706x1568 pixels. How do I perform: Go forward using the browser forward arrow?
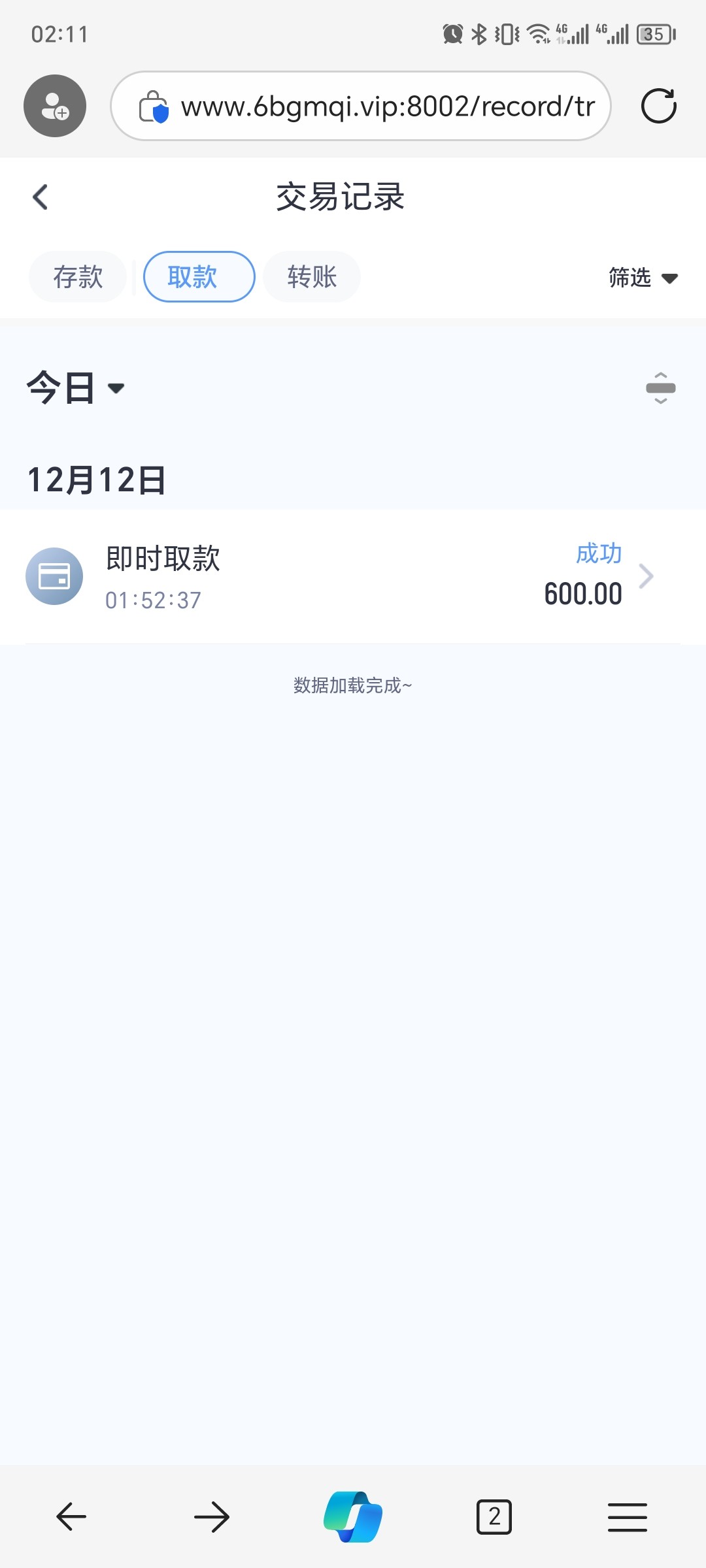pos(212,1516)
